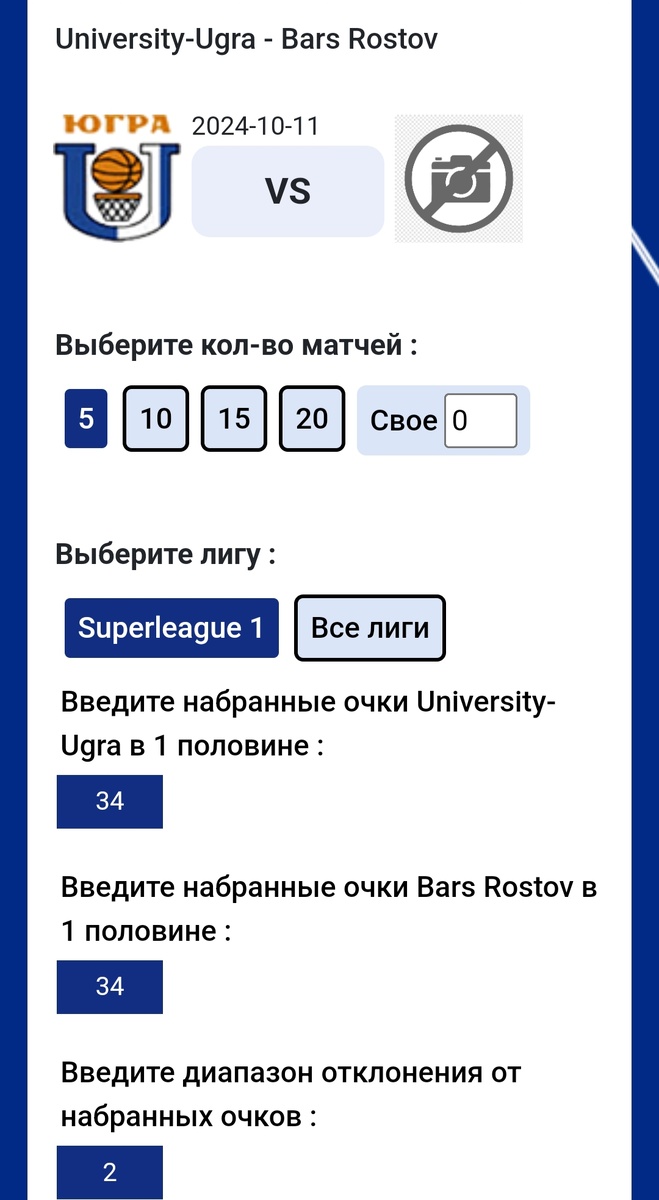Tap the custom match count field

point(480,420)
